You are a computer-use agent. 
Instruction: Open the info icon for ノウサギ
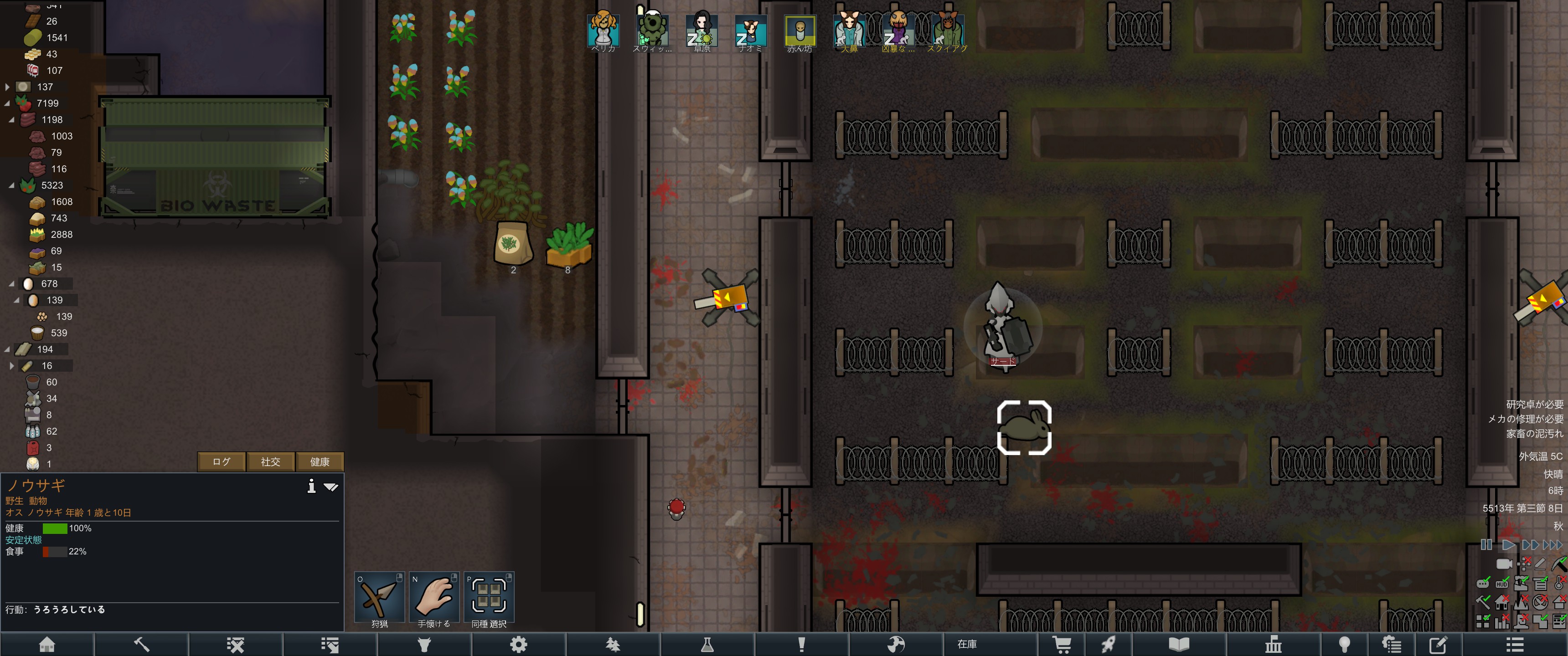pos(311,486)
